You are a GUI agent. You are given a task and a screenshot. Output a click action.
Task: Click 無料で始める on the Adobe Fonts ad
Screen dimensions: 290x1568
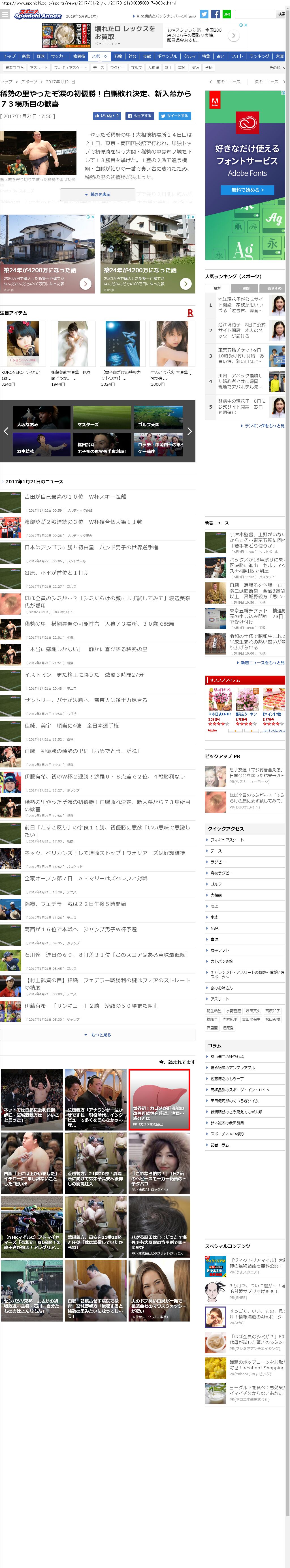pyautogui.click(x=247, y=190)
